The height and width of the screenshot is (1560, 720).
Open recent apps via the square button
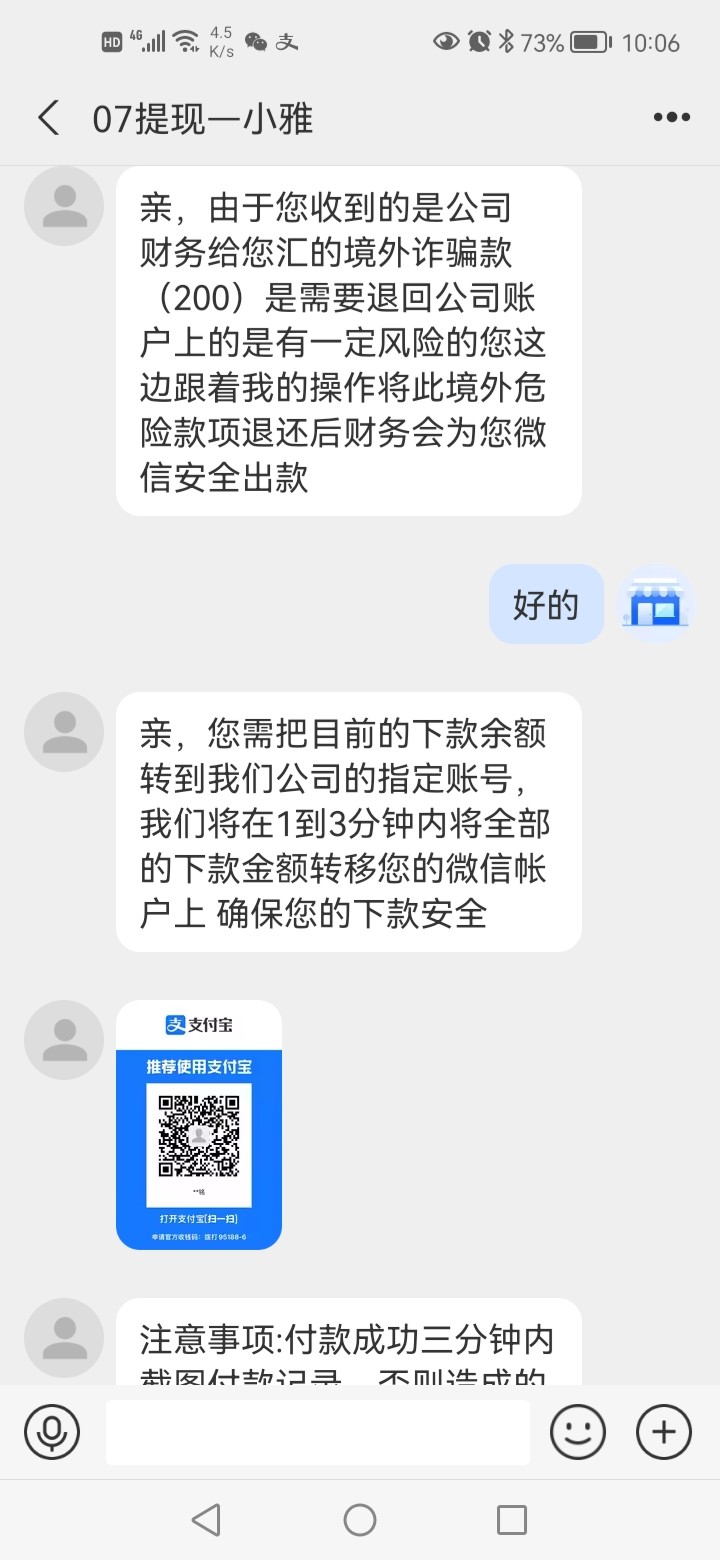(x=511, y=1520)
